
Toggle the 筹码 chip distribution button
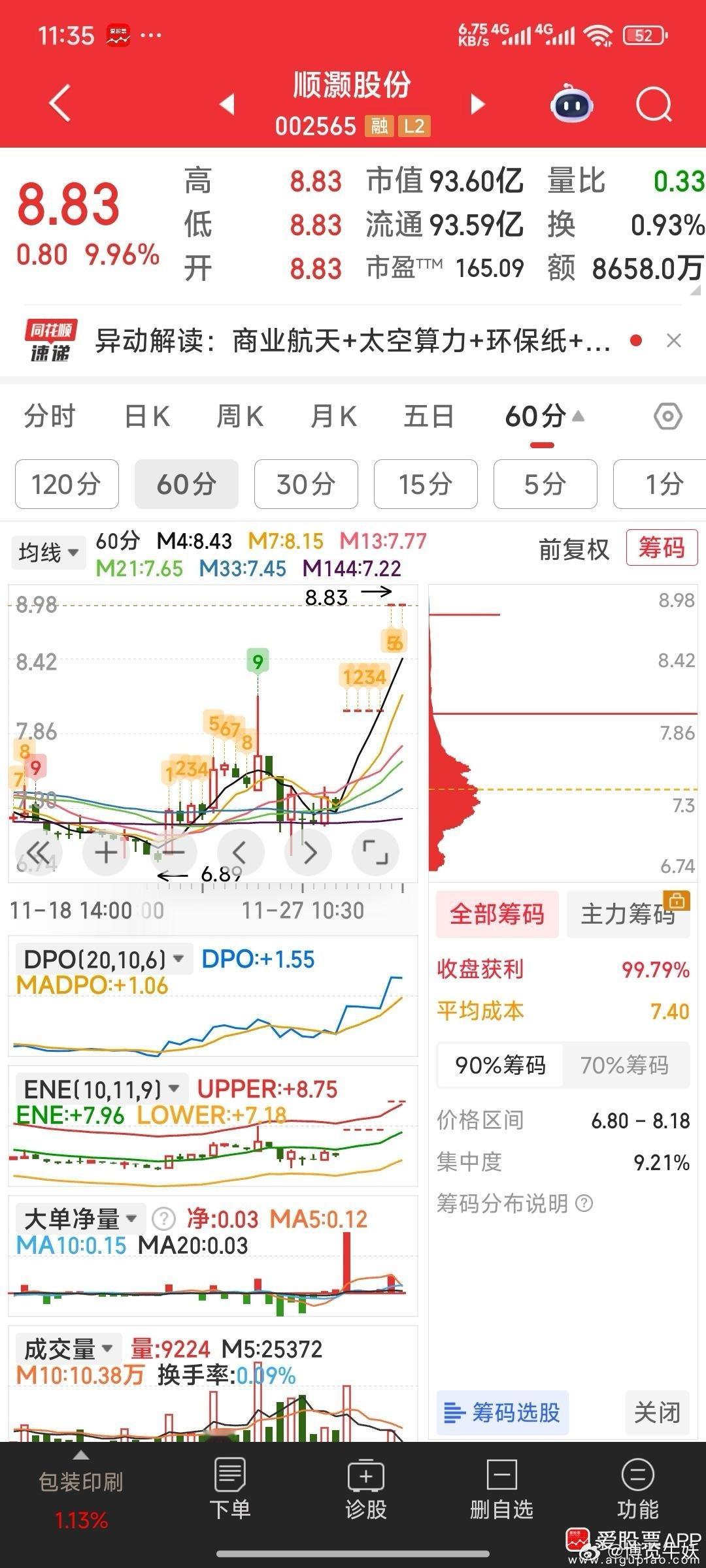click(662, 547)
